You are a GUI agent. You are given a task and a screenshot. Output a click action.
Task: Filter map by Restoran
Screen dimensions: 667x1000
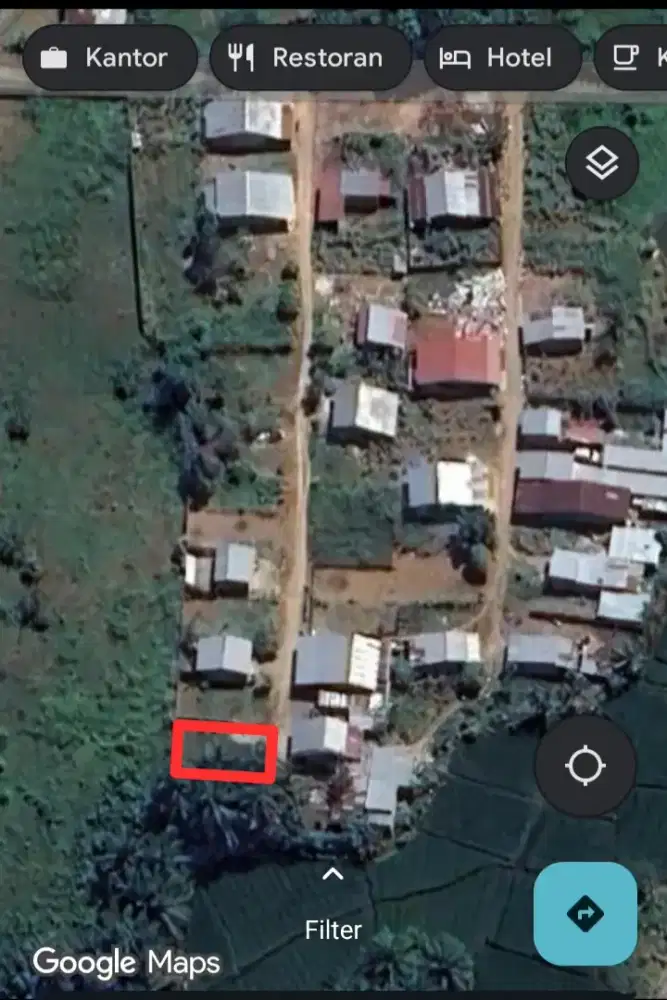tap(311, 58)
